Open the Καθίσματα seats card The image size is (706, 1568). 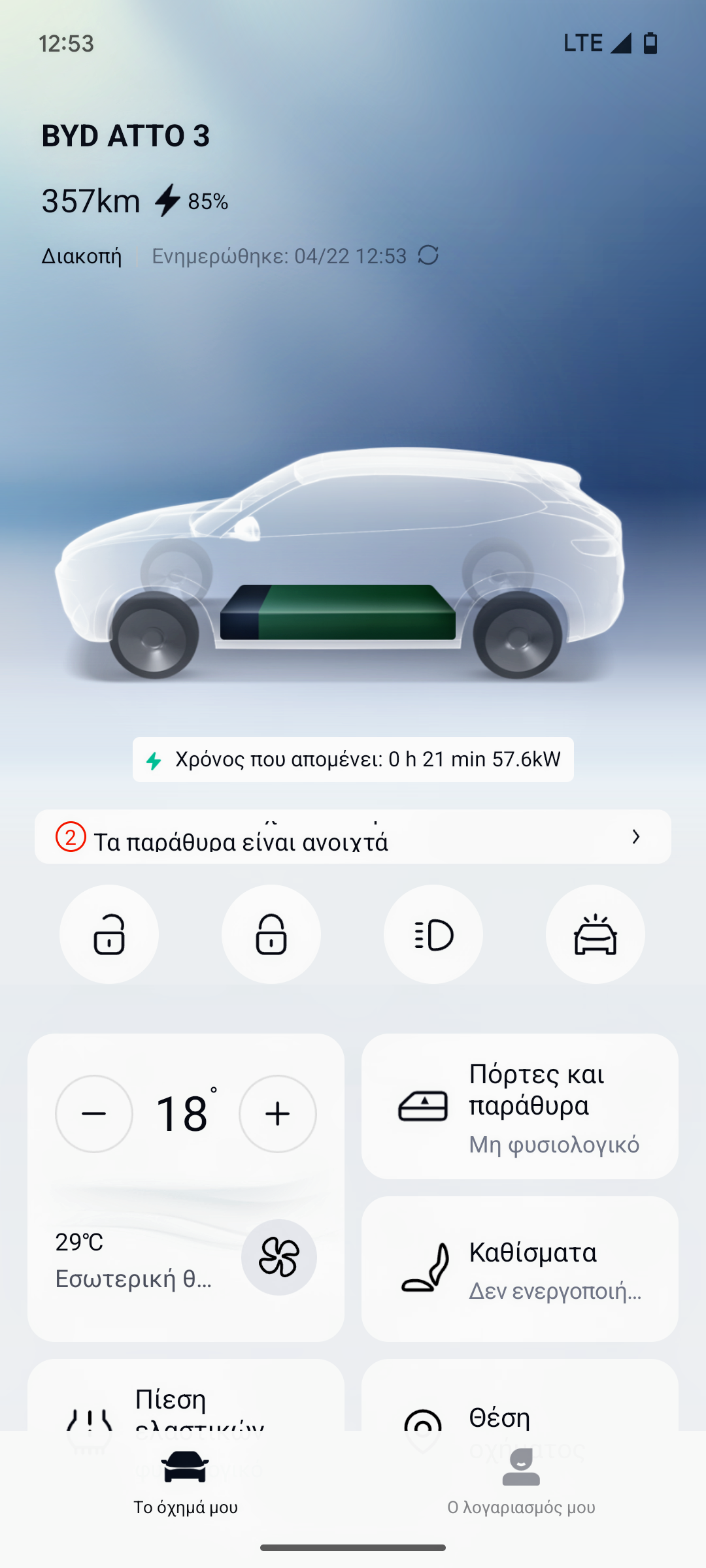tap(520, 1269)
